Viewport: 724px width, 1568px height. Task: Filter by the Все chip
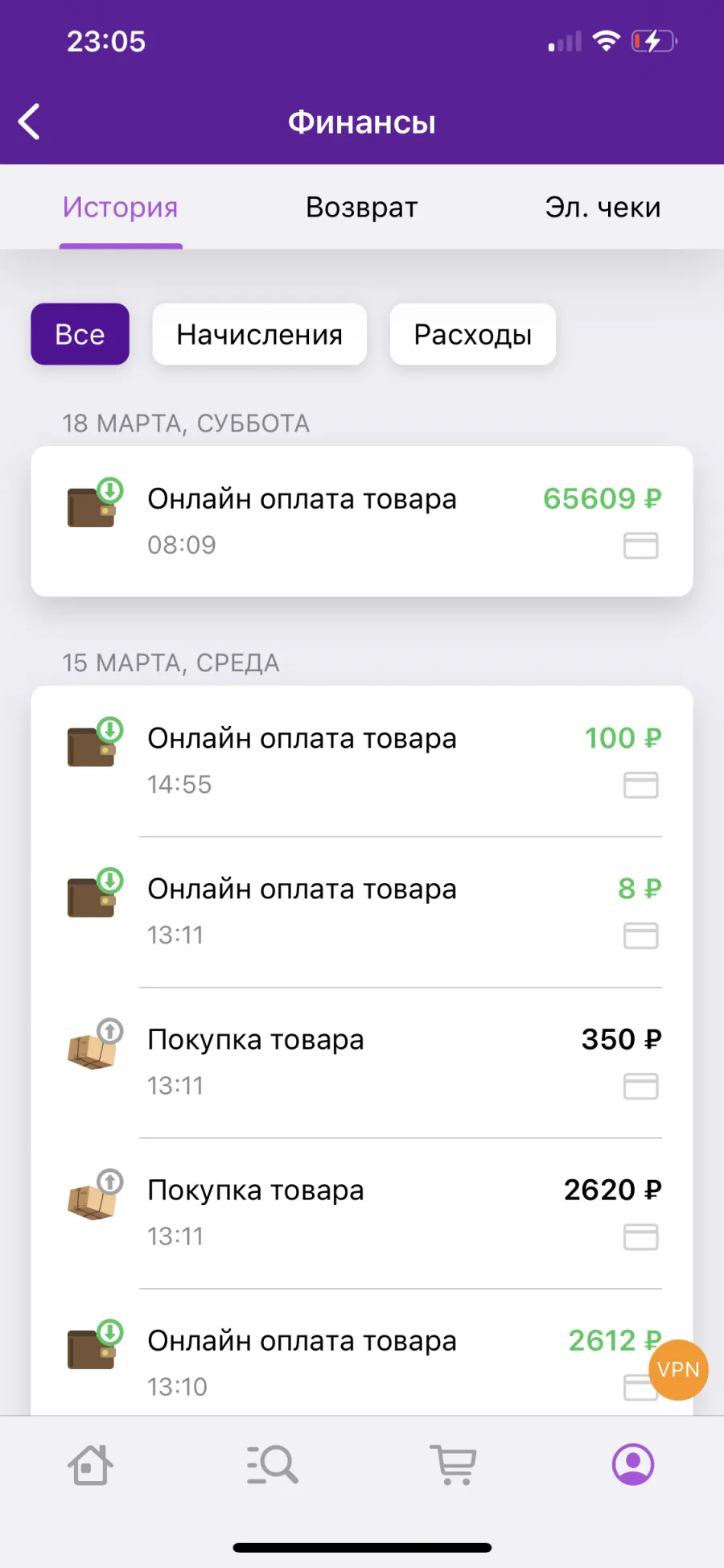[x=80, y=334]
